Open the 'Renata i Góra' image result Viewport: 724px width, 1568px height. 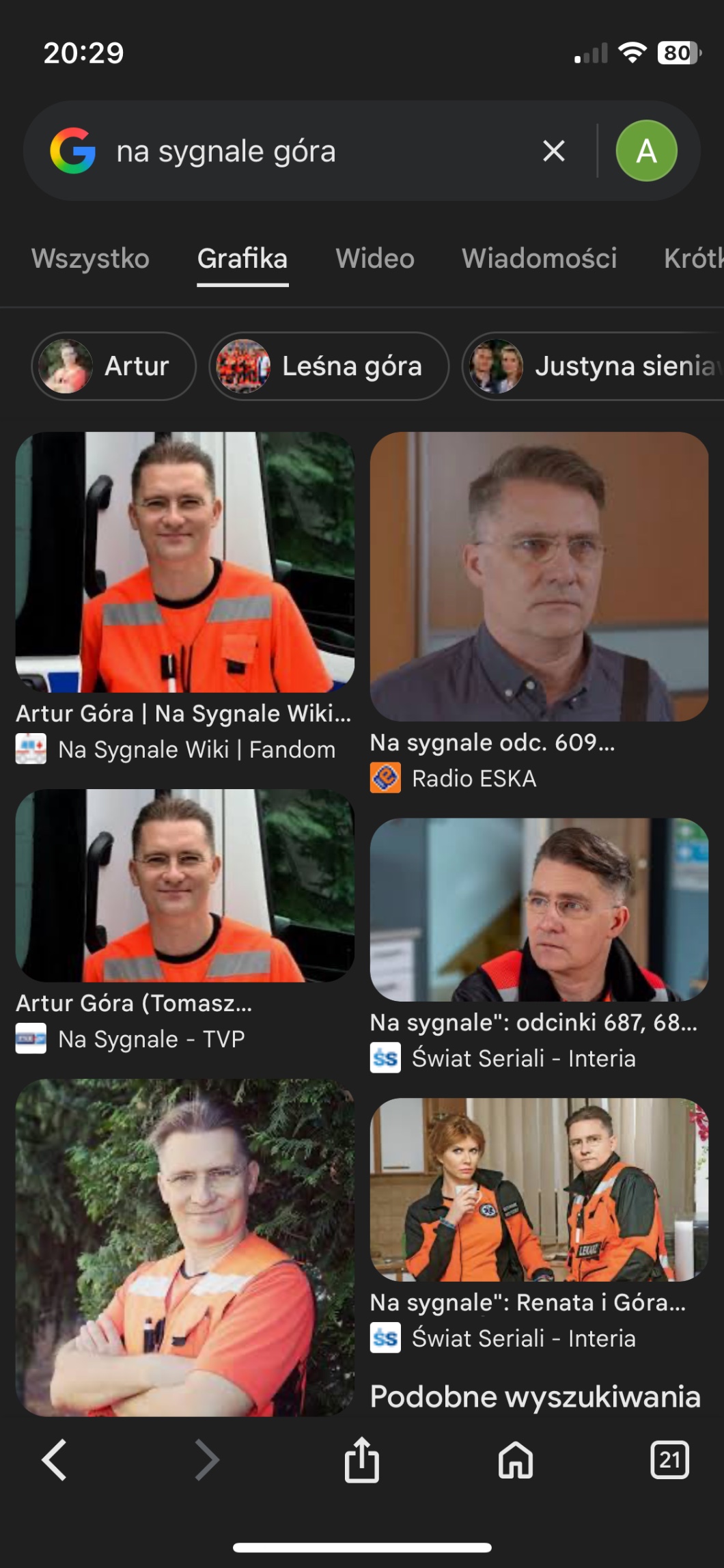539,1190
